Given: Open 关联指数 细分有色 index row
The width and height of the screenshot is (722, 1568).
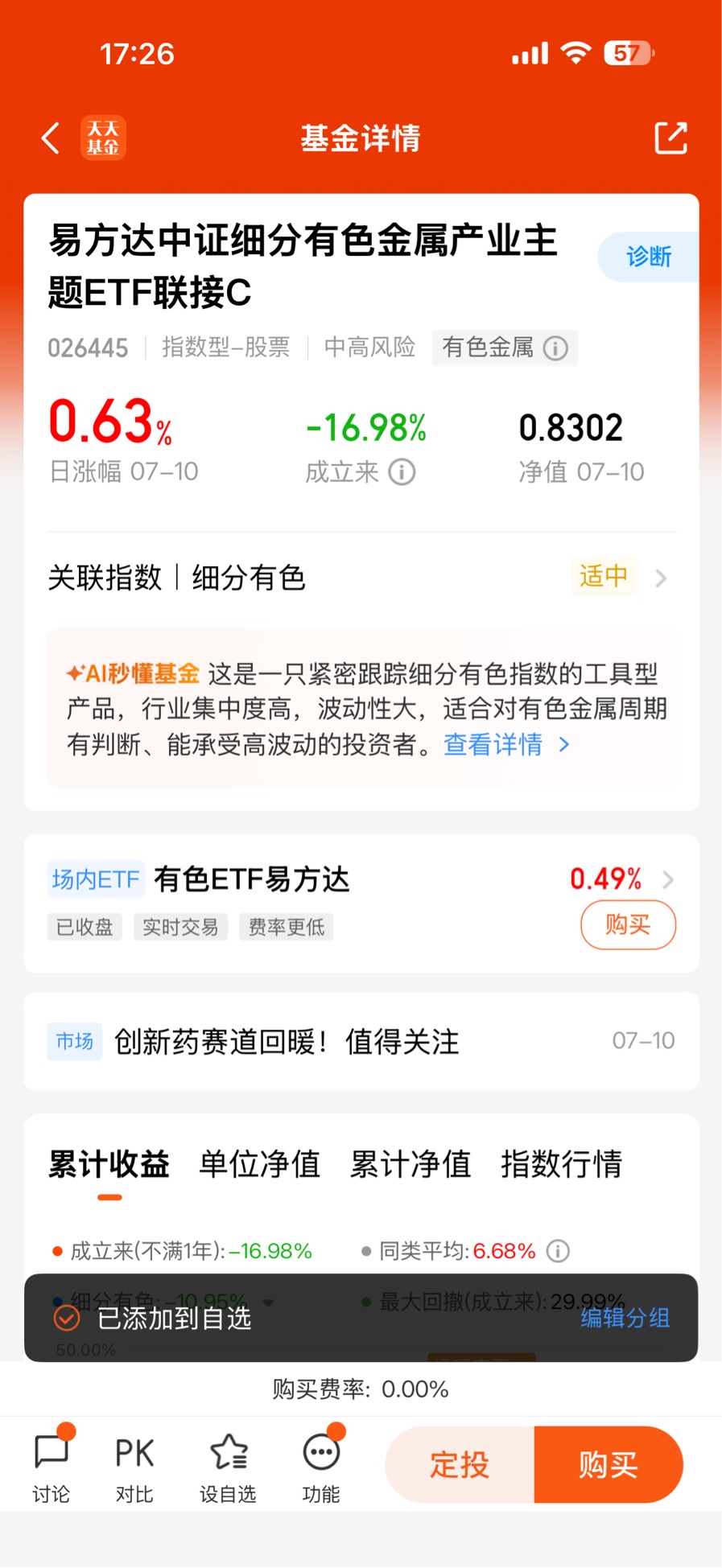Looking at the screenshot, I should pyautogui.click(x=361, y=578).
